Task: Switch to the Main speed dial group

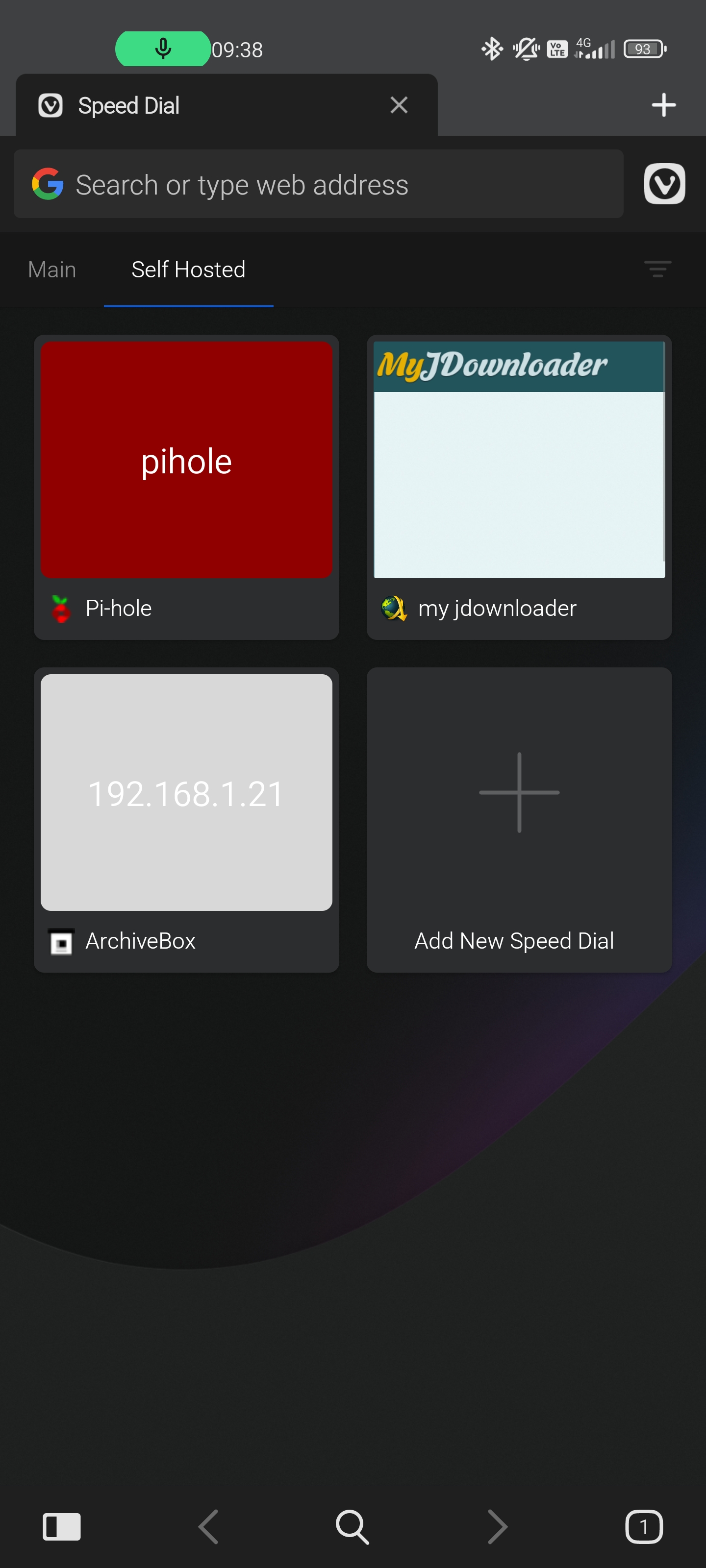Action: pos(52,269)
